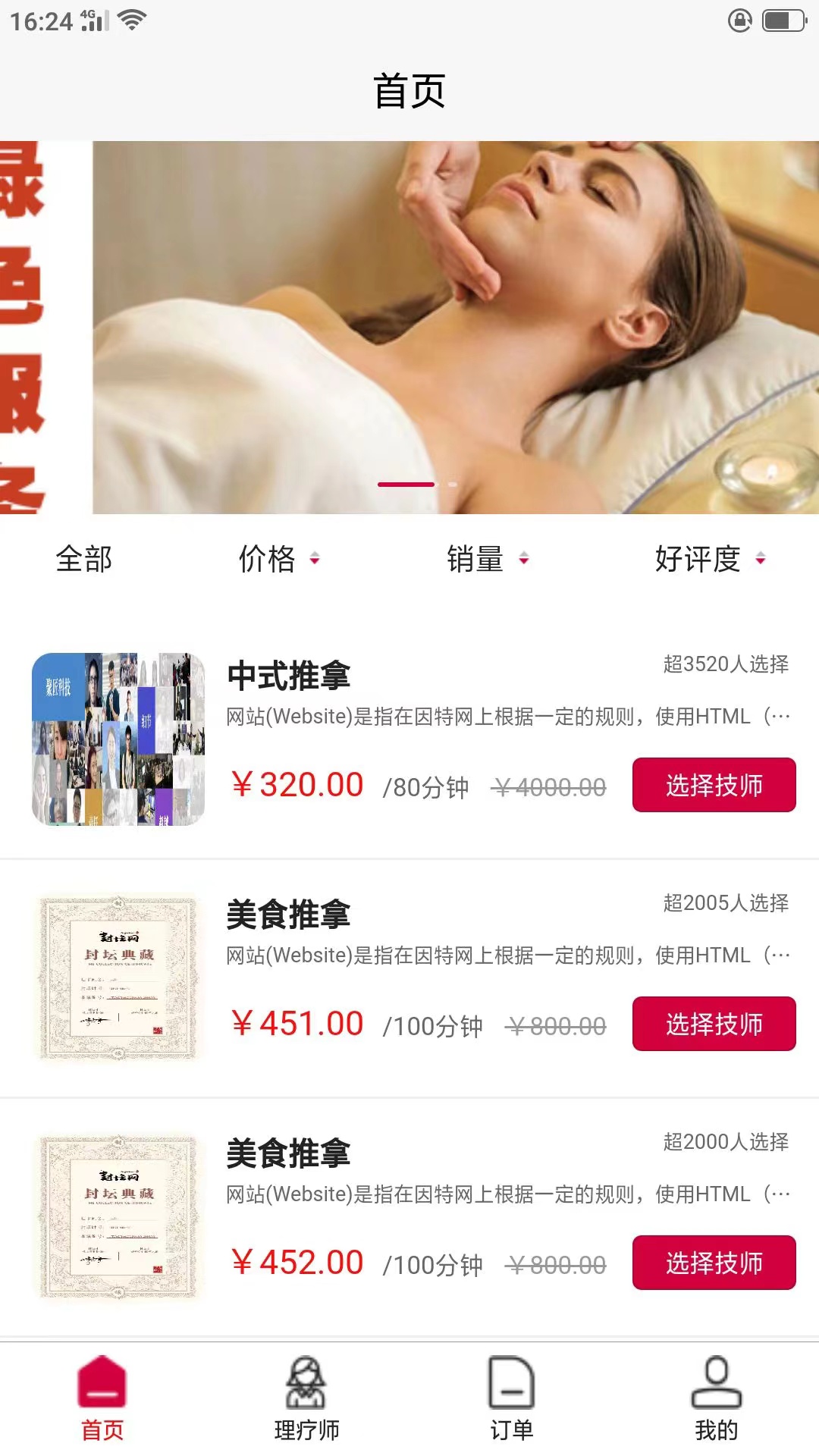
Task: Switch to the 理疗师 tab
Action: 306,1399
